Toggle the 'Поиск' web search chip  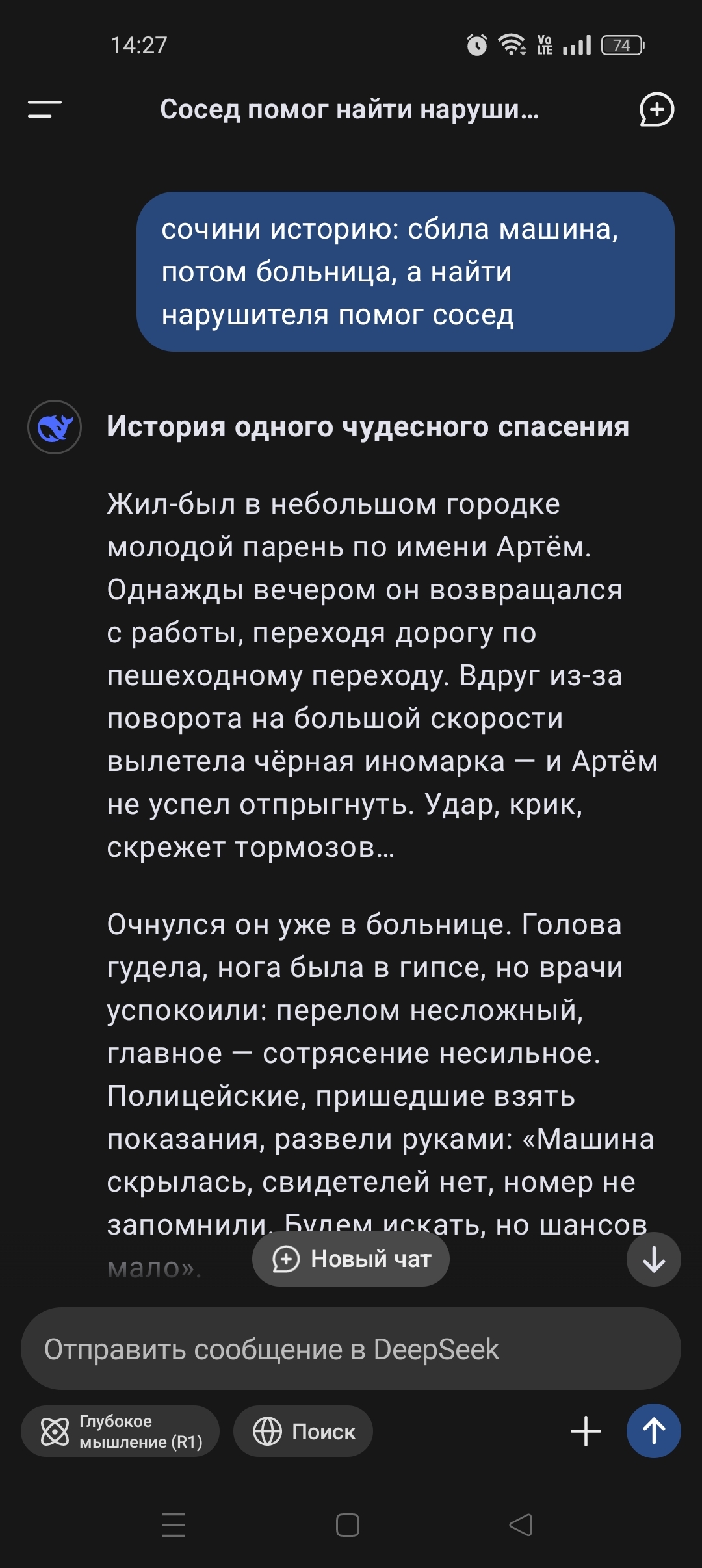coord(304,1431)
